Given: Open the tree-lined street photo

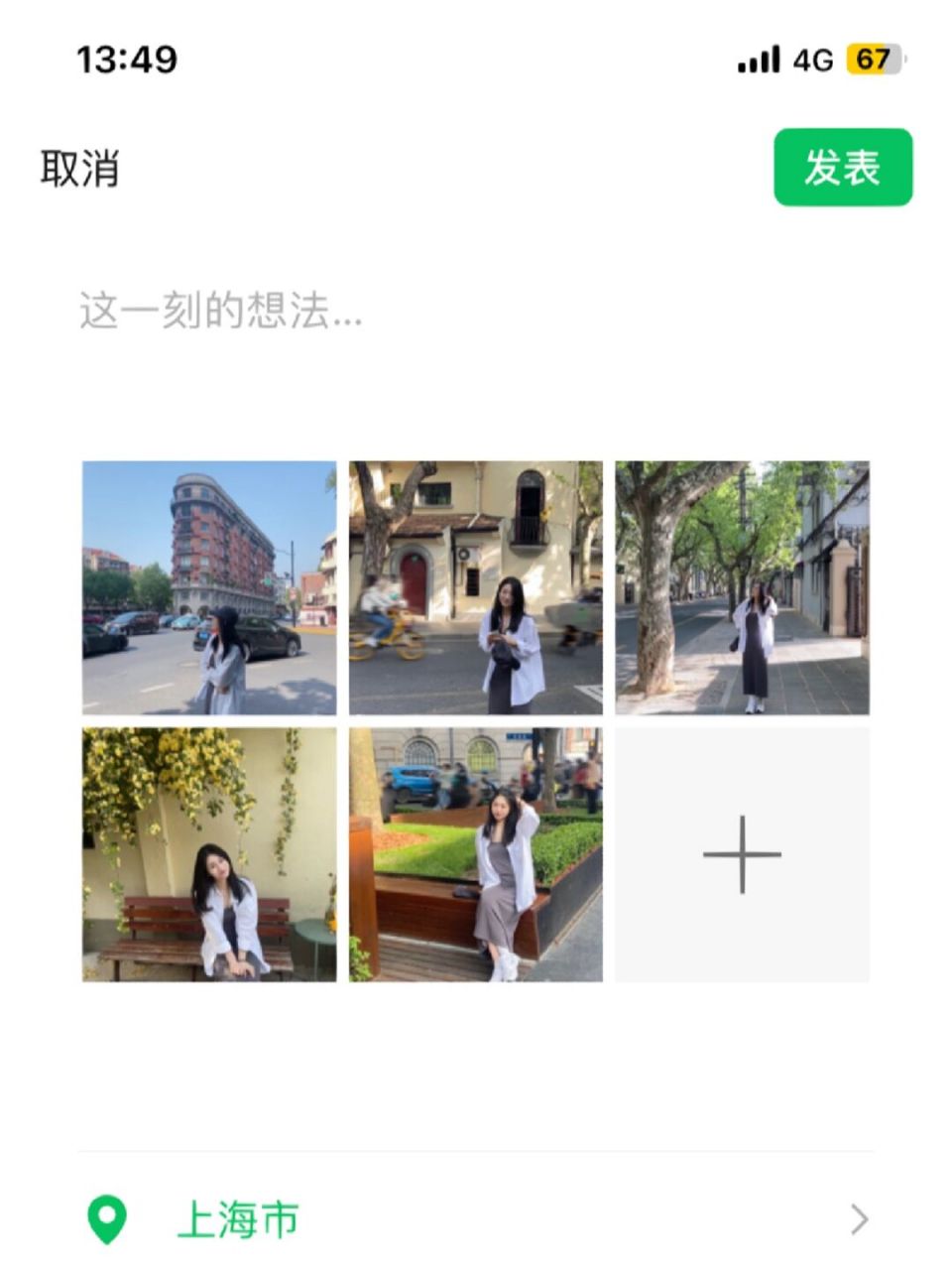Looking at the screenshot, I should [743, 587].
